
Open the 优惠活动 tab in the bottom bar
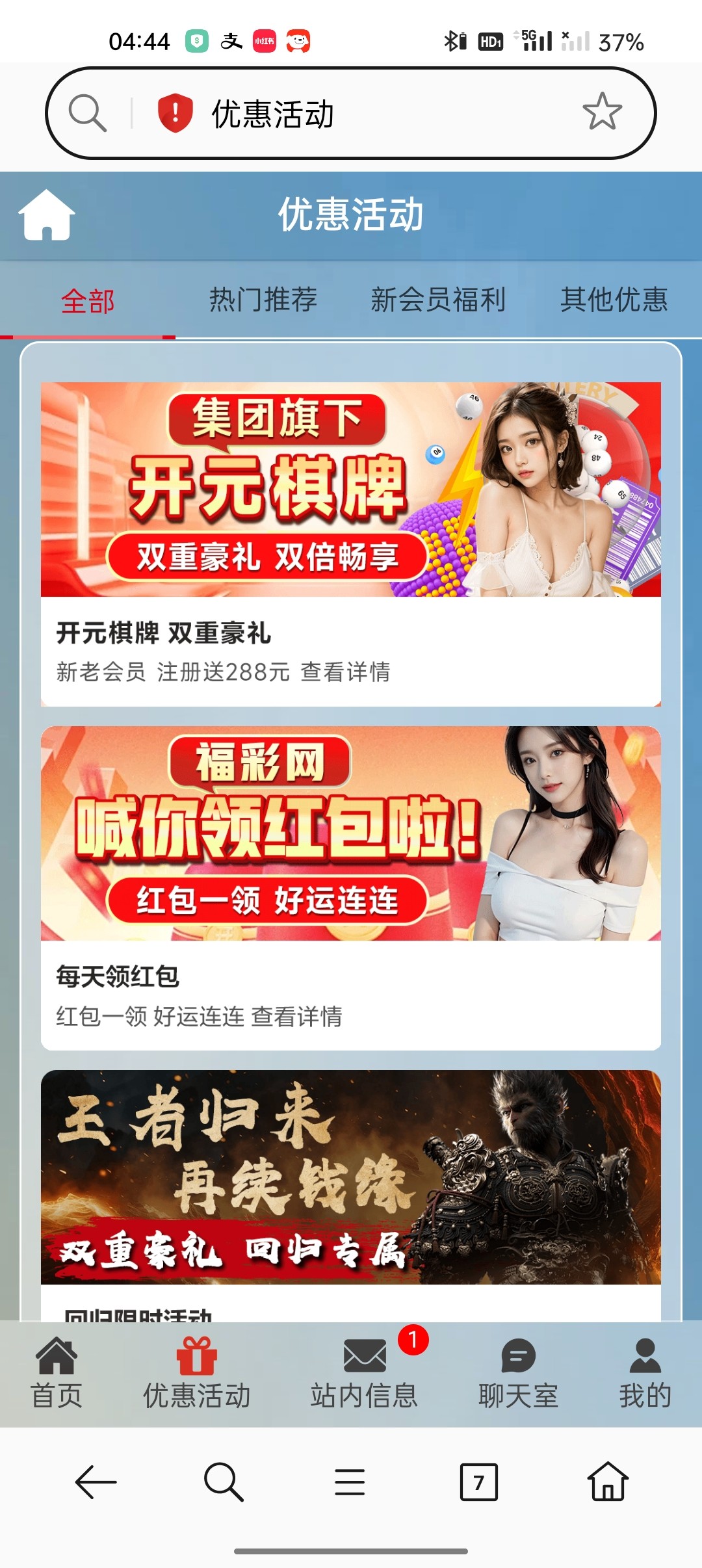197,1372
